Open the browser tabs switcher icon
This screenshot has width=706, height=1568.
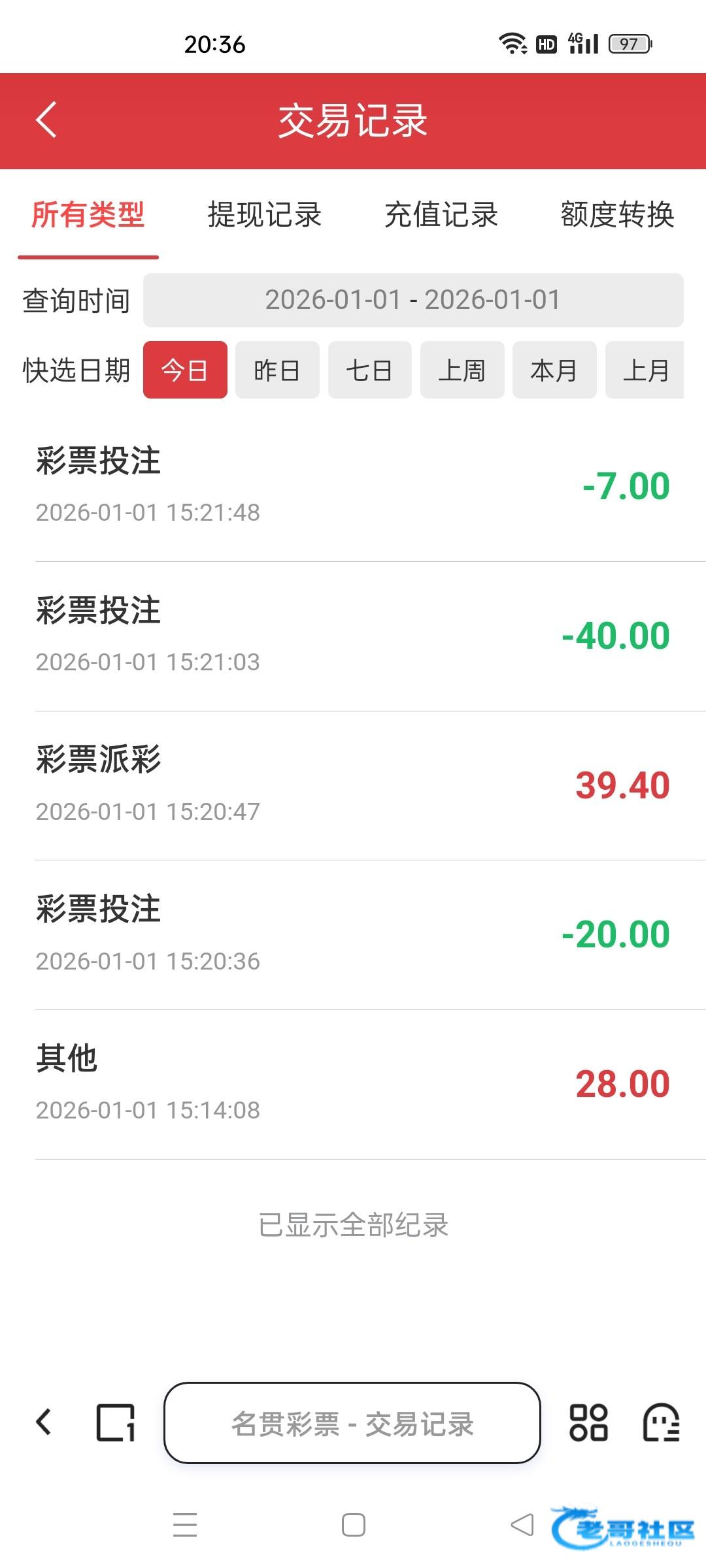[116, 1422]
